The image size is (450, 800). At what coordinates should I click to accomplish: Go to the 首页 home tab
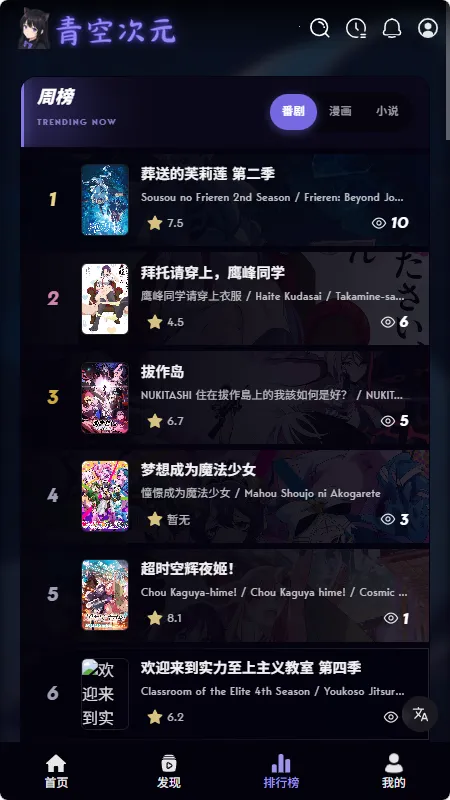[x=56, y=771]
